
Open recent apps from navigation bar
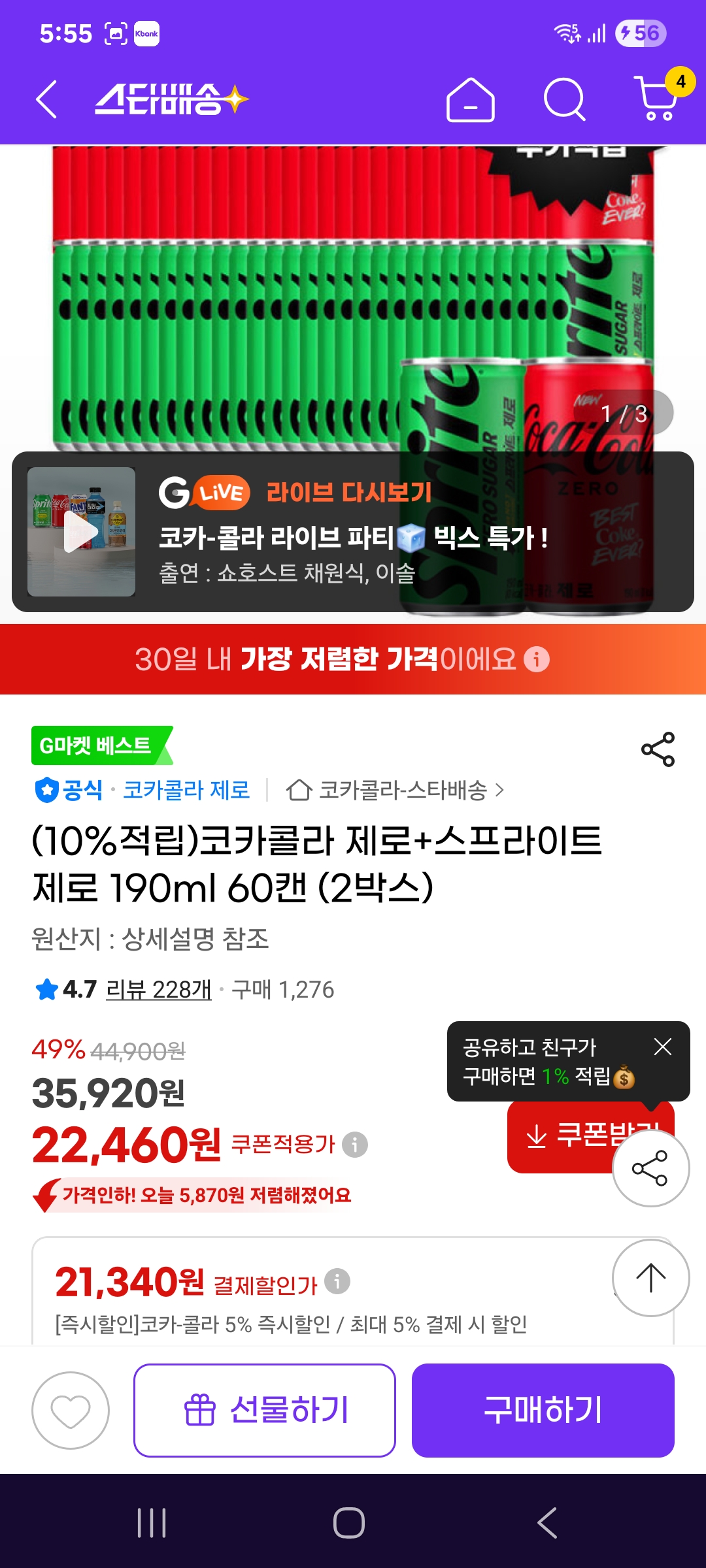[x=152, y=1523]
